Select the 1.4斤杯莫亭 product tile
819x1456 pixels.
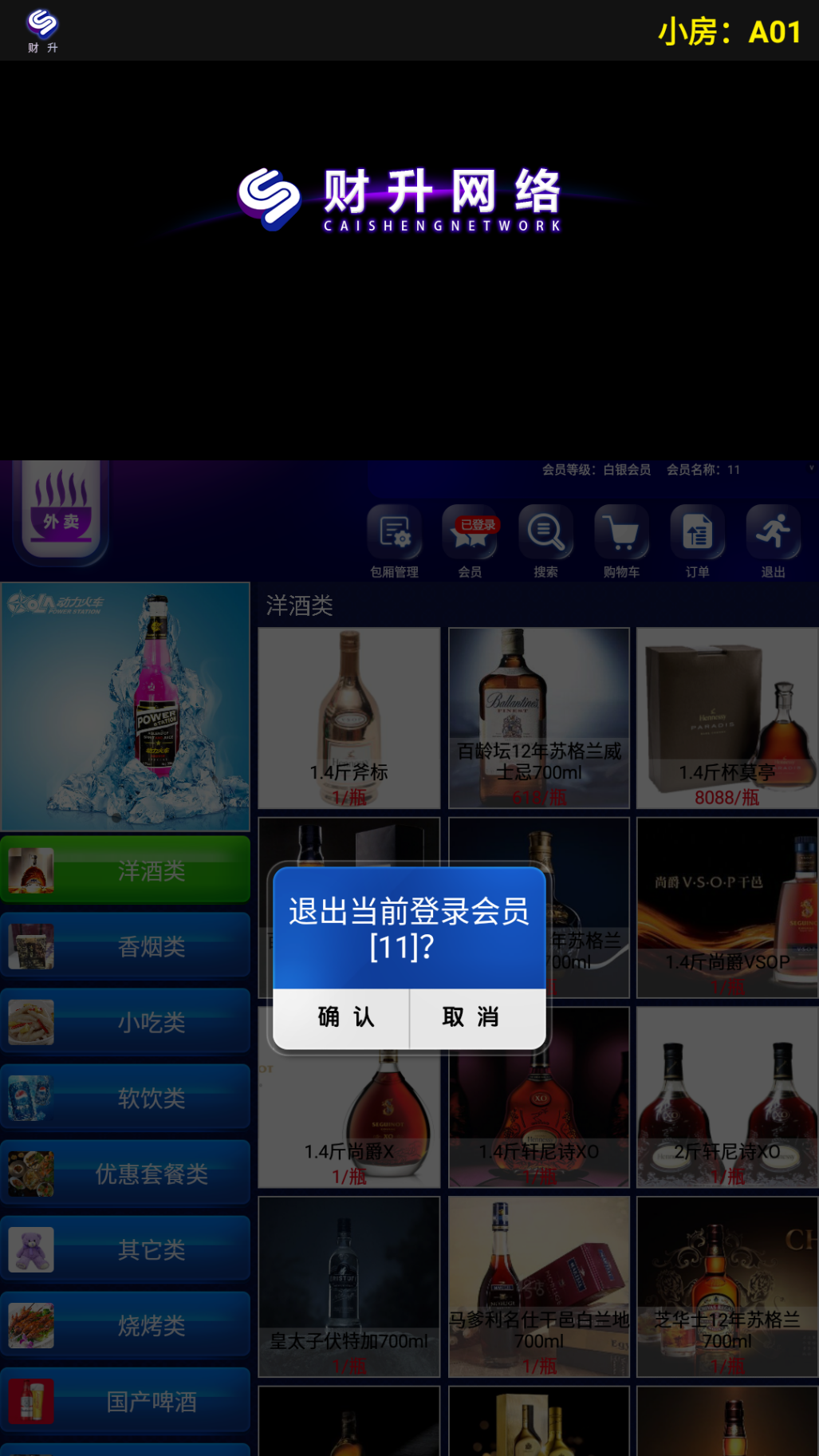point(726,718)
